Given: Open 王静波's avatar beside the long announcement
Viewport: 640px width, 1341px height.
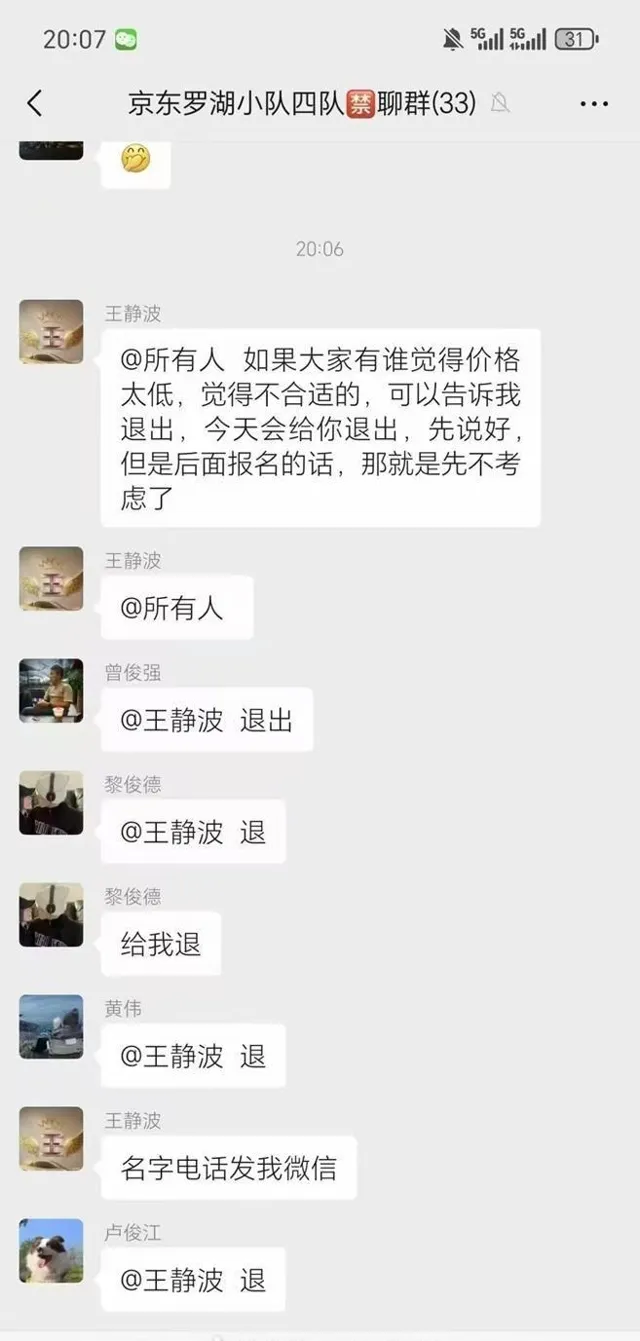Looking at the screenshot, I should [51, 332].
